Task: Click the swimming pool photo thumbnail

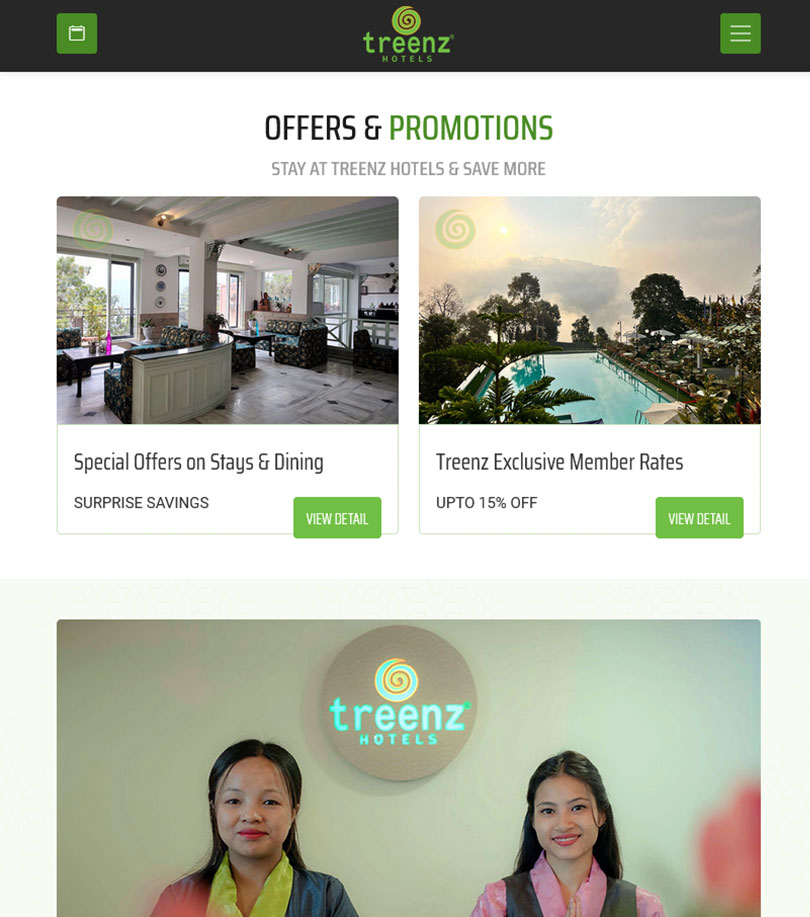Action: click(x=589, y=310)
